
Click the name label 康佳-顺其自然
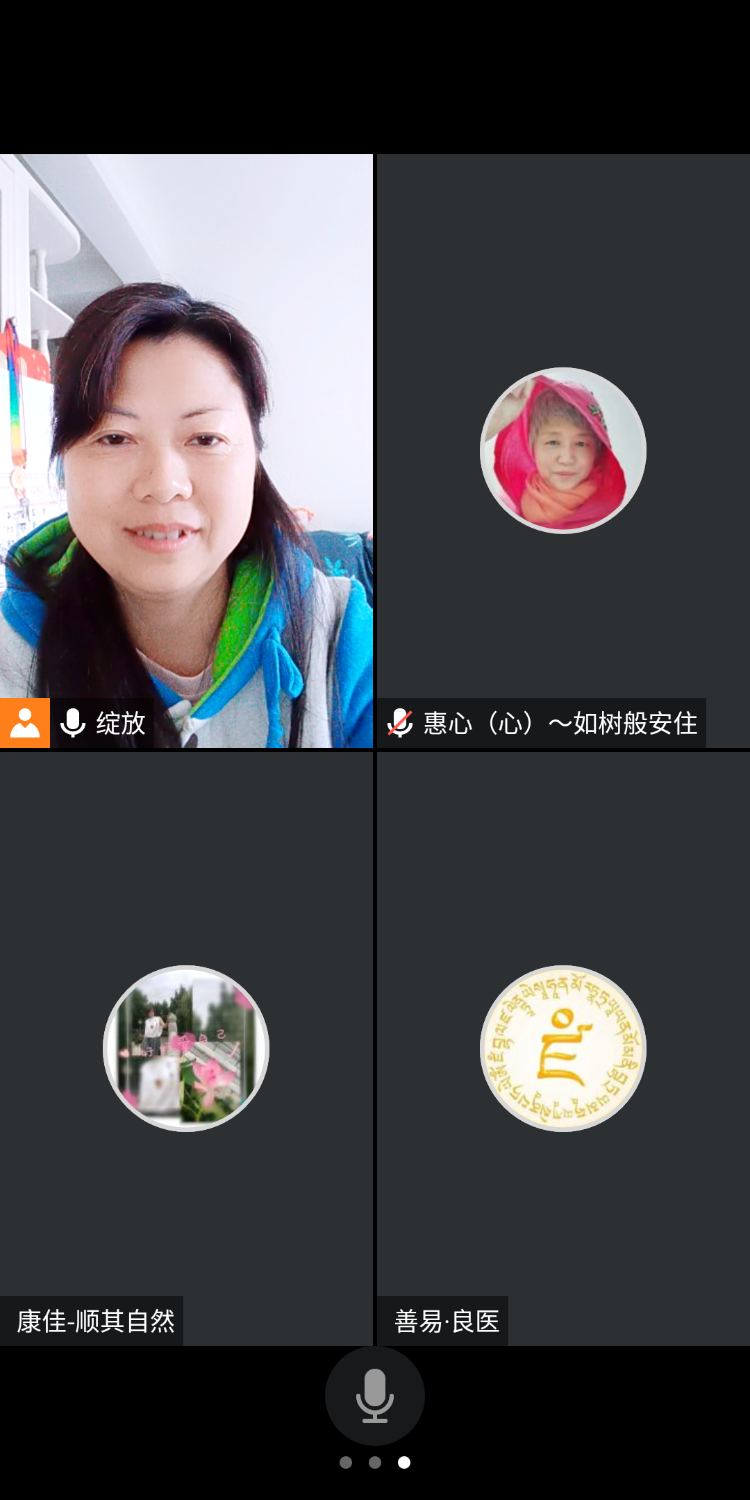pyautogui.click(x=92, y=1321)
